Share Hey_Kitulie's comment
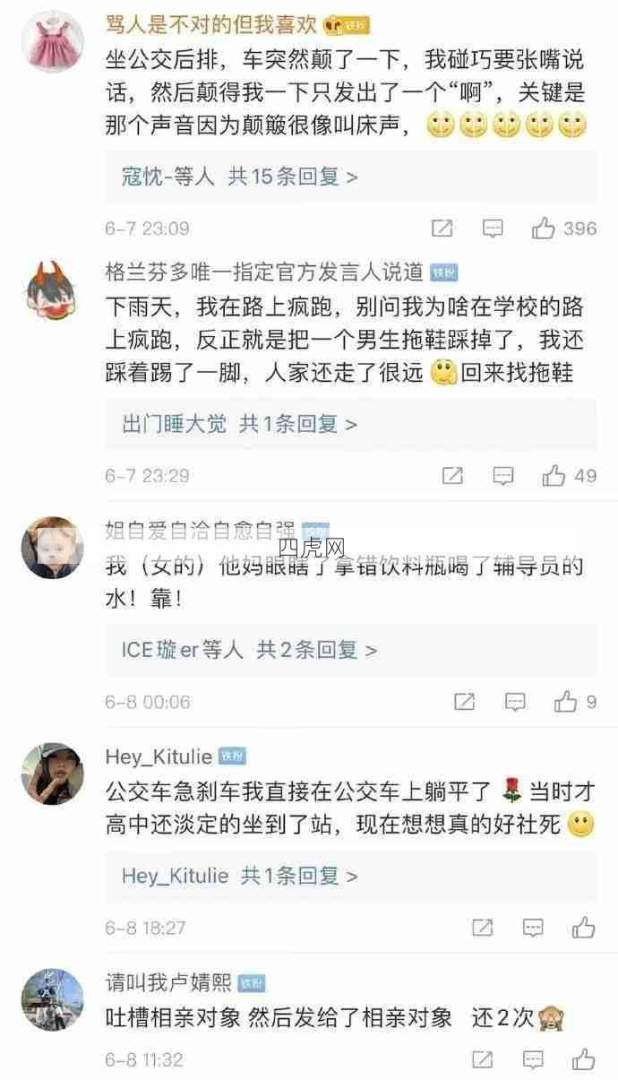Image resolution: width=618 pixels, height=1080 pixels. [482, 927]
